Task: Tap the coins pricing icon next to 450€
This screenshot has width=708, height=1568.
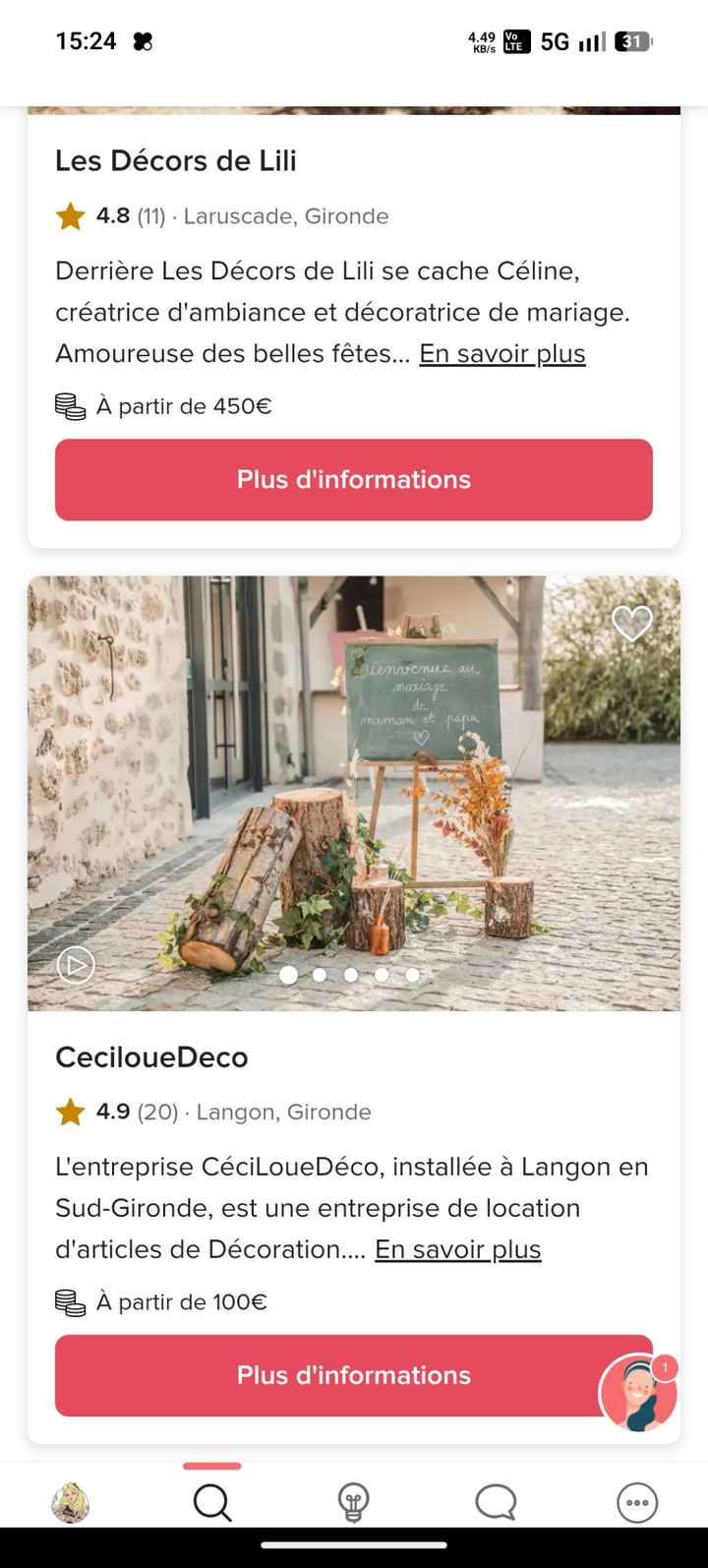Action: click(68, 405)
